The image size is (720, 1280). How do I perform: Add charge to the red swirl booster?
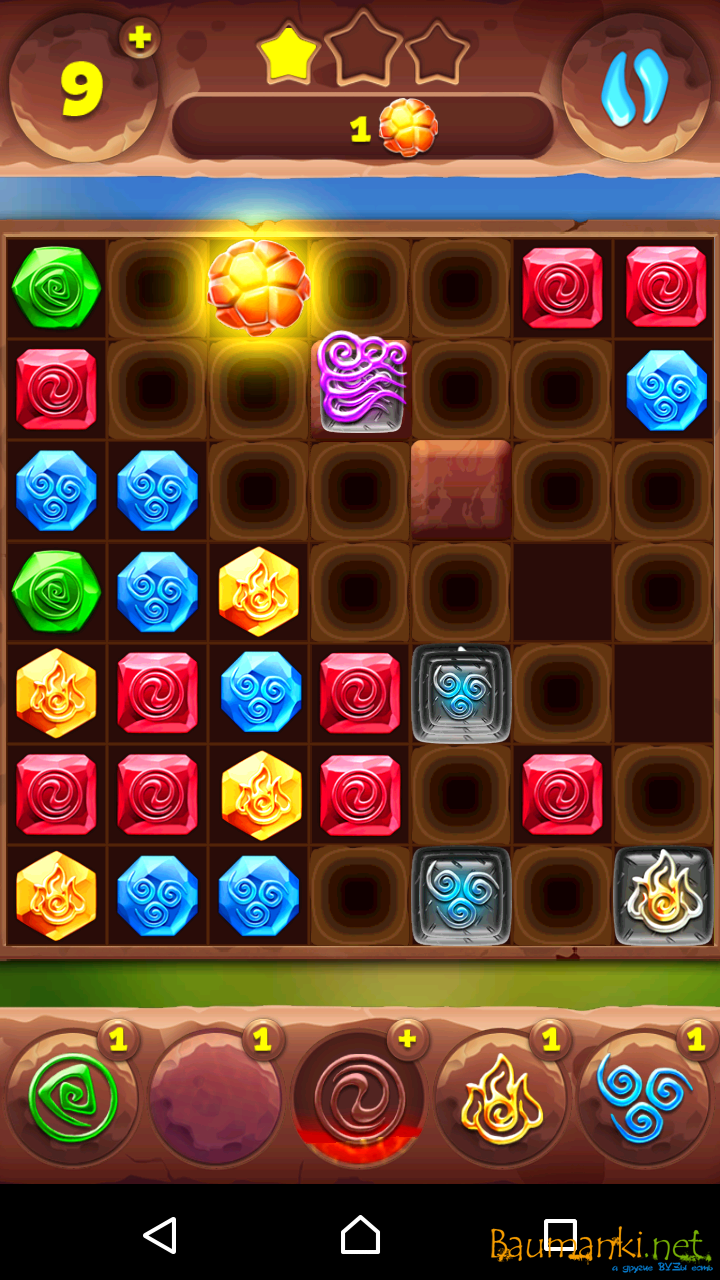[406, 1040]
